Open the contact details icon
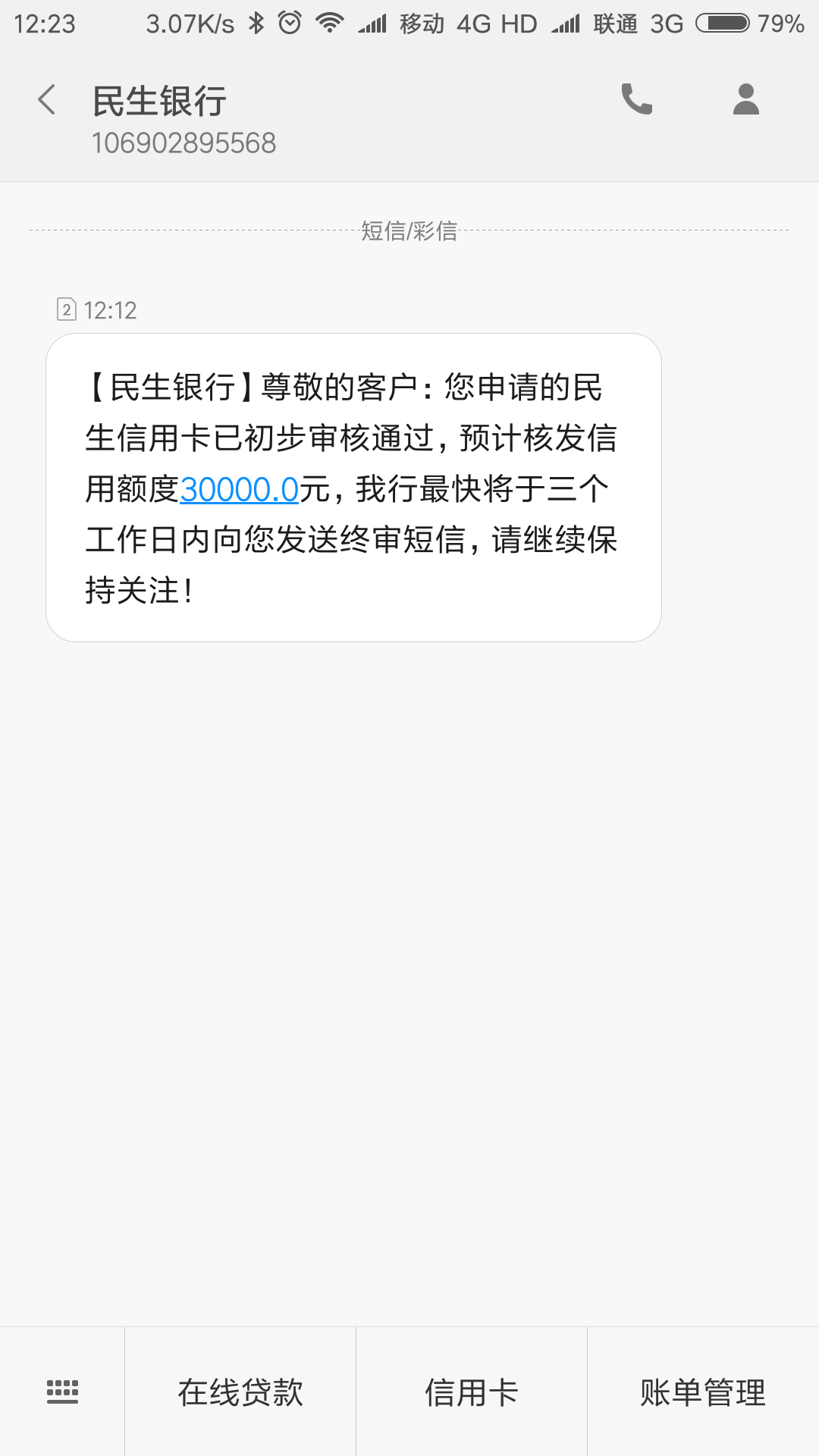Image resolution: width=819 pixels, height=1456 pixels. click(x=746, y=99)
